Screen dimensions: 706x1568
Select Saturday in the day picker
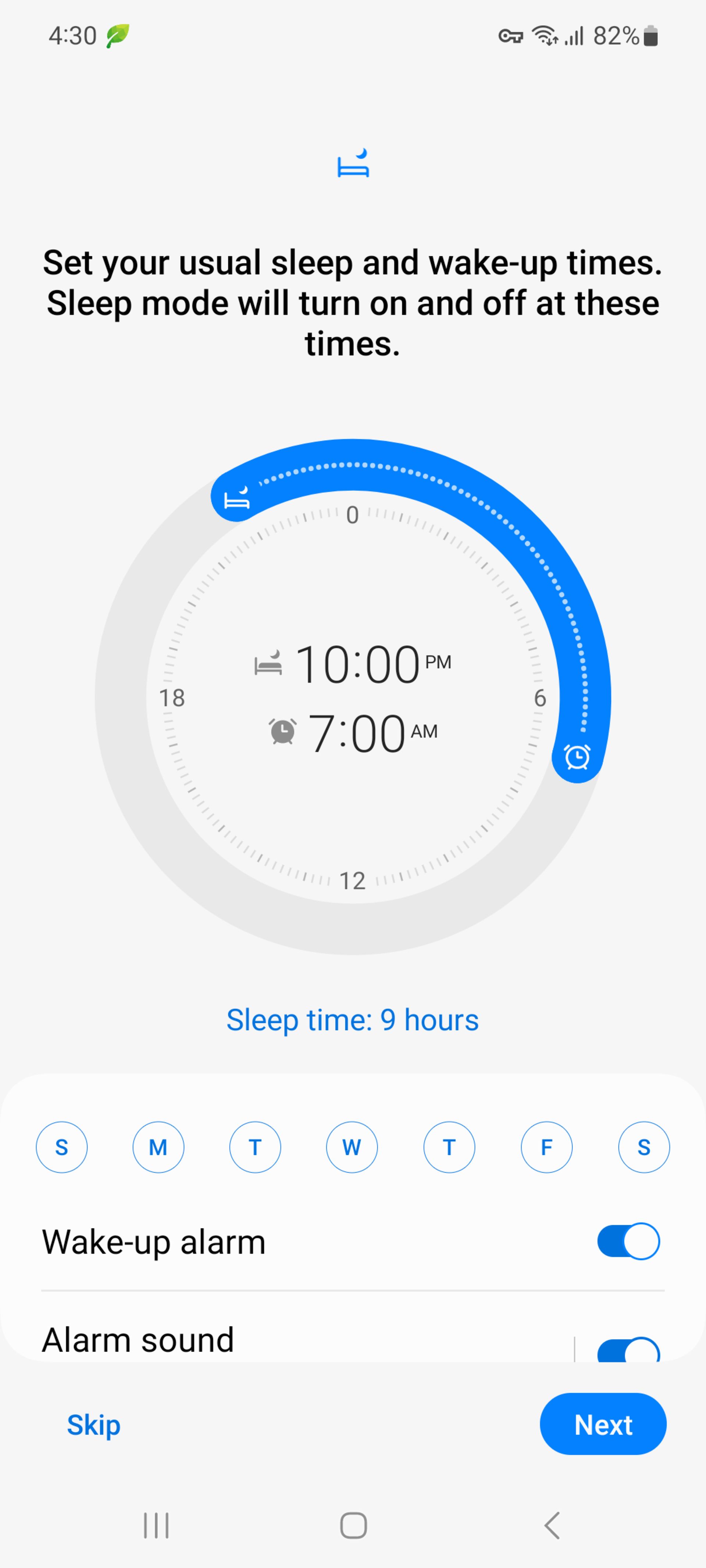pos(644,1147)
